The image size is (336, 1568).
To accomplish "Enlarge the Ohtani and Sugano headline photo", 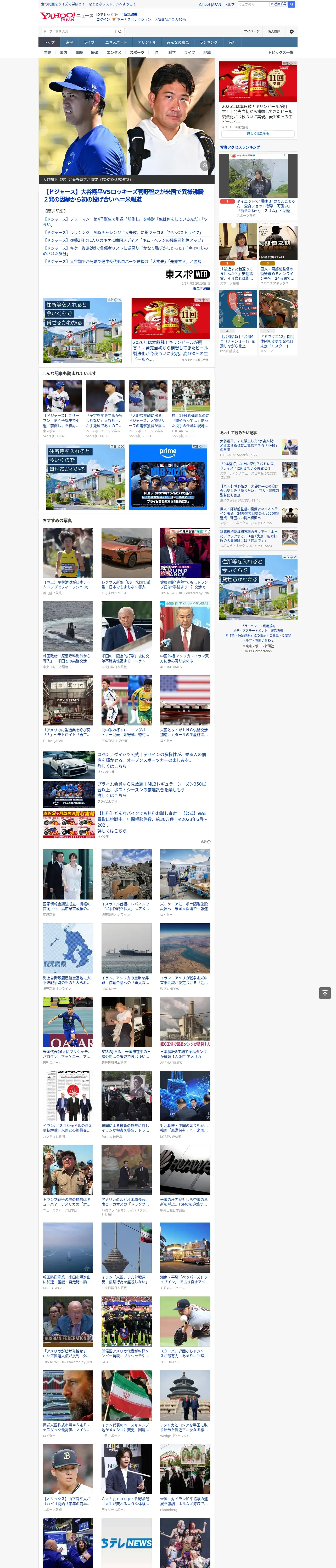I will coord(205,166).
